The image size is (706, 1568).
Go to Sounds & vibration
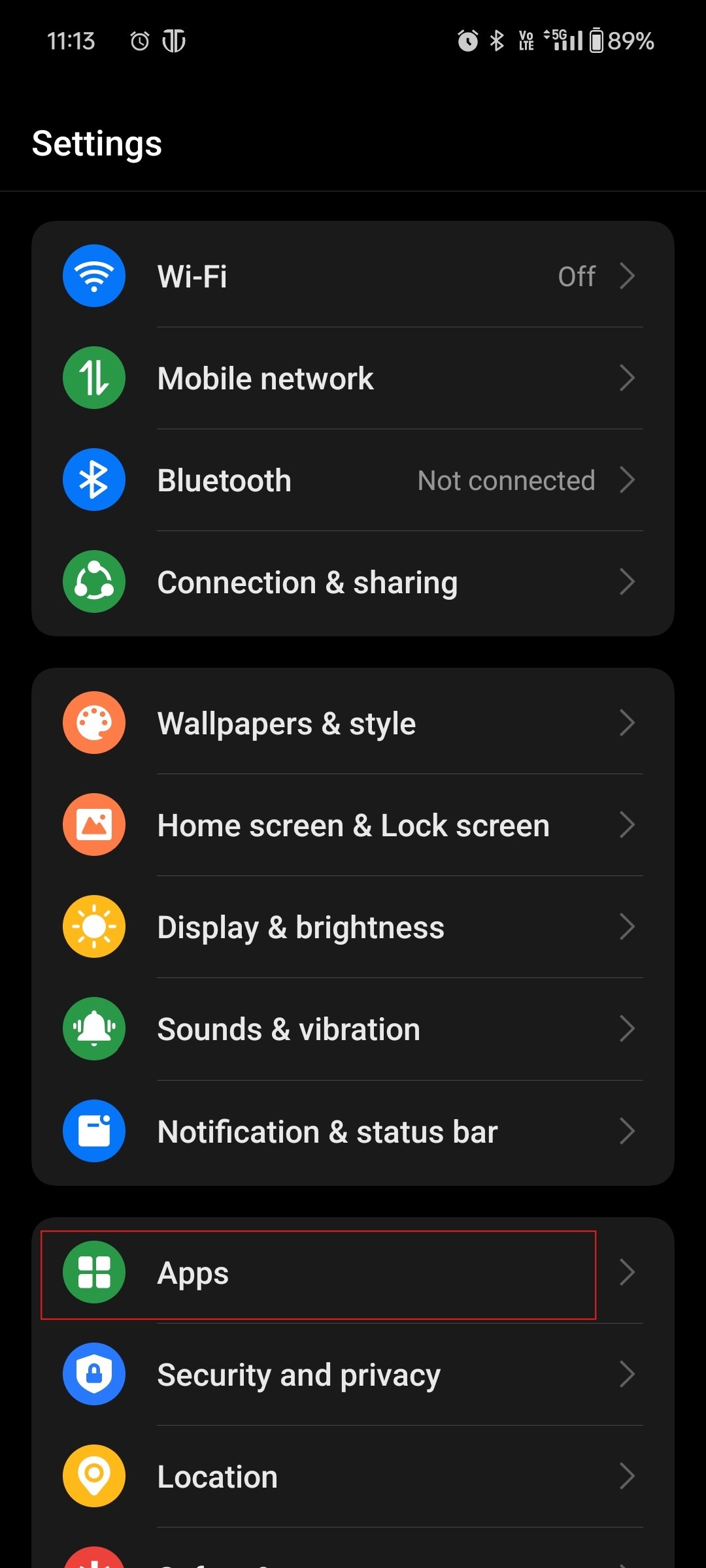click(x=353, y=1029)
